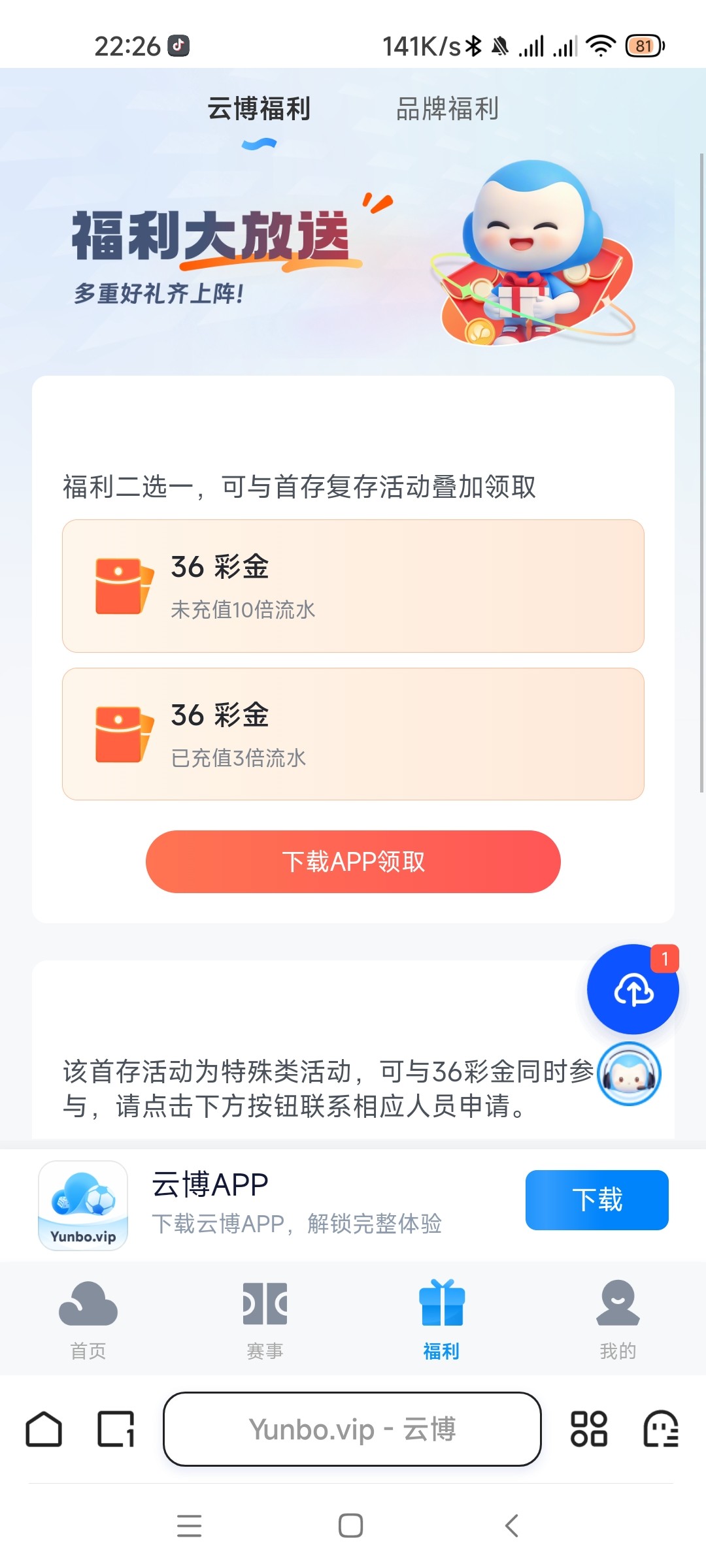Switch to the 品牌福利 tab
The width and height of the screenshot is (706, 1568).
tap(447, 108)
